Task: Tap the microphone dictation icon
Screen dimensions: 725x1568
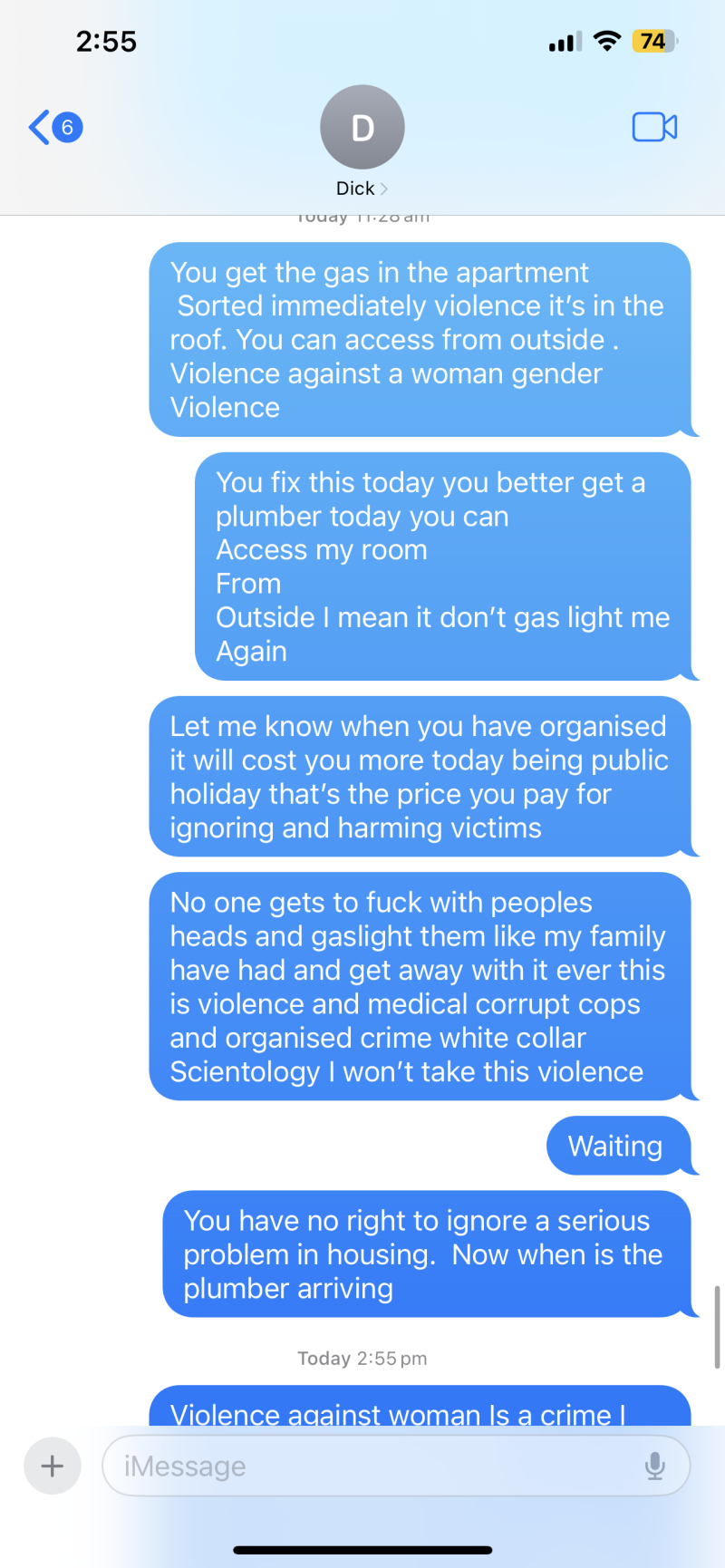Action: point(654,1466)
